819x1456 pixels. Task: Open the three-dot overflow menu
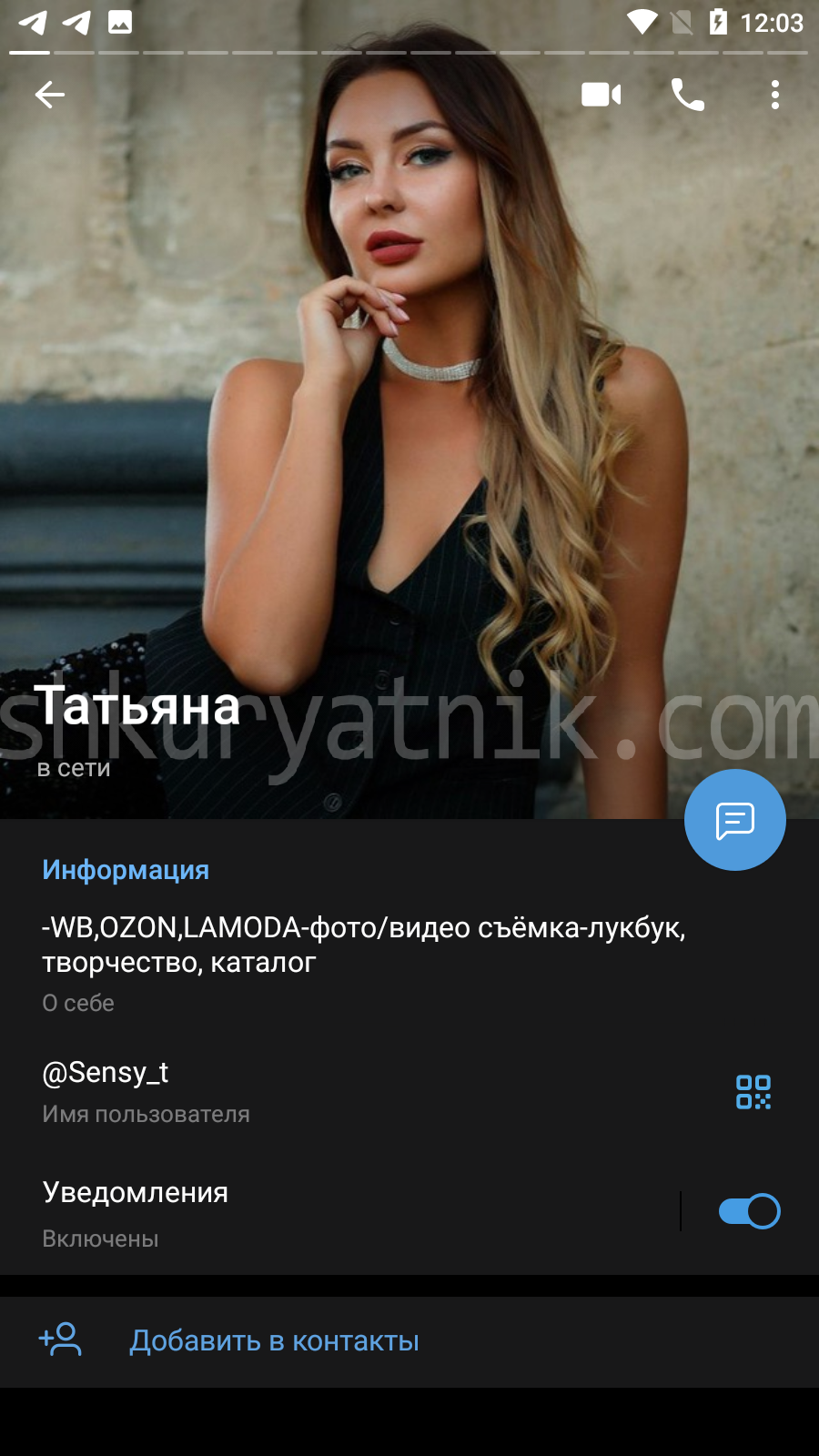coord(775,95)
